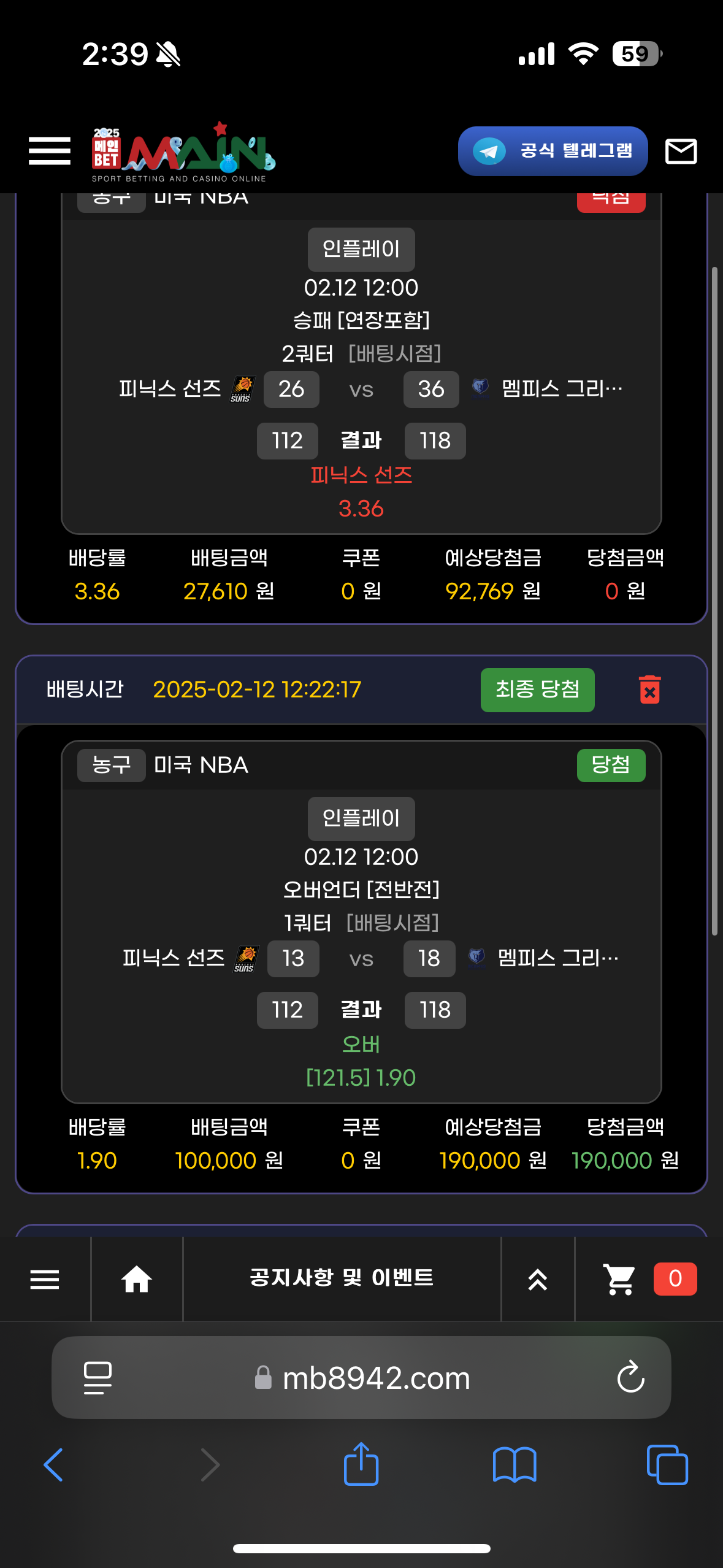The width and height of the screenshot is (723, 1568).
Task: Reload the current page
Action: click(x=630, y=1378)
